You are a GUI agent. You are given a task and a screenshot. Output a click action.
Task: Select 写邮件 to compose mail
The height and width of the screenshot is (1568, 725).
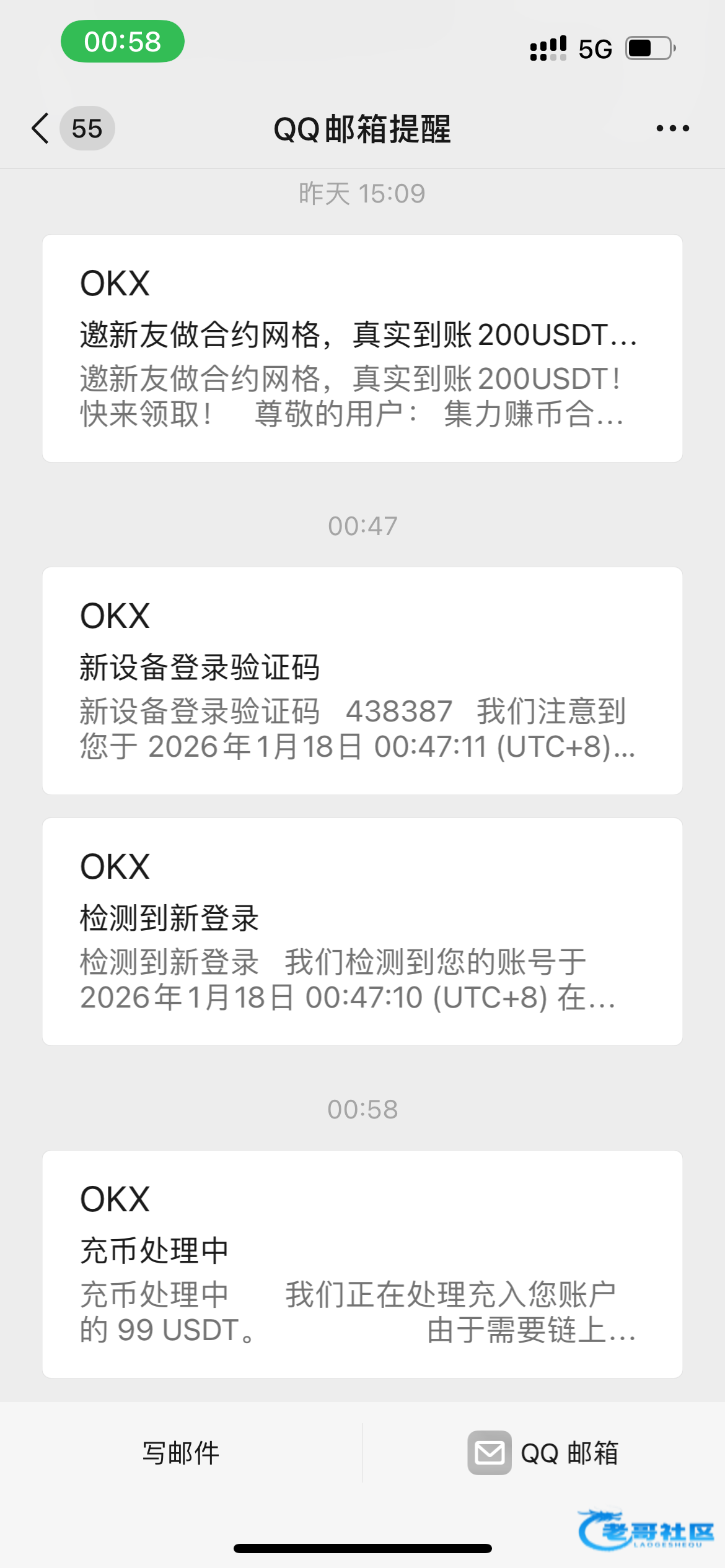(x=181, y=1453)
